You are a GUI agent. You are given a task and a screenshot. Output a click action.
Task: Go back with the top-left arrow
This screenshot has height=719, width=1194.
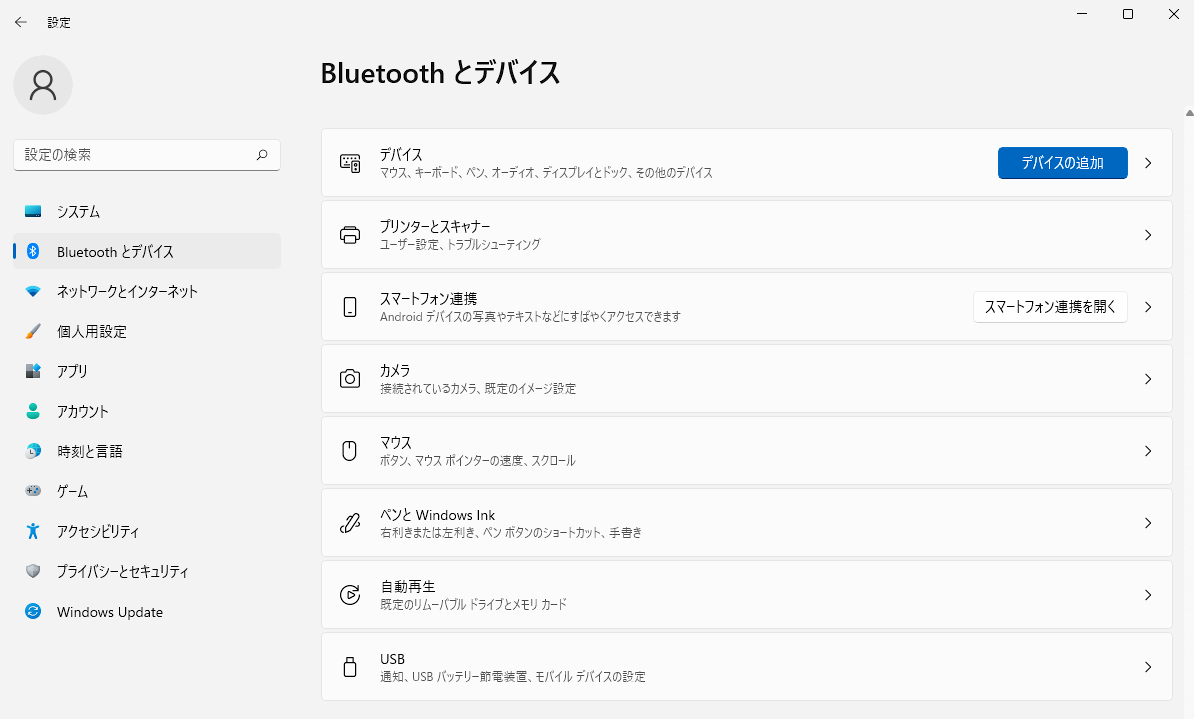click(x=21, y=22)
